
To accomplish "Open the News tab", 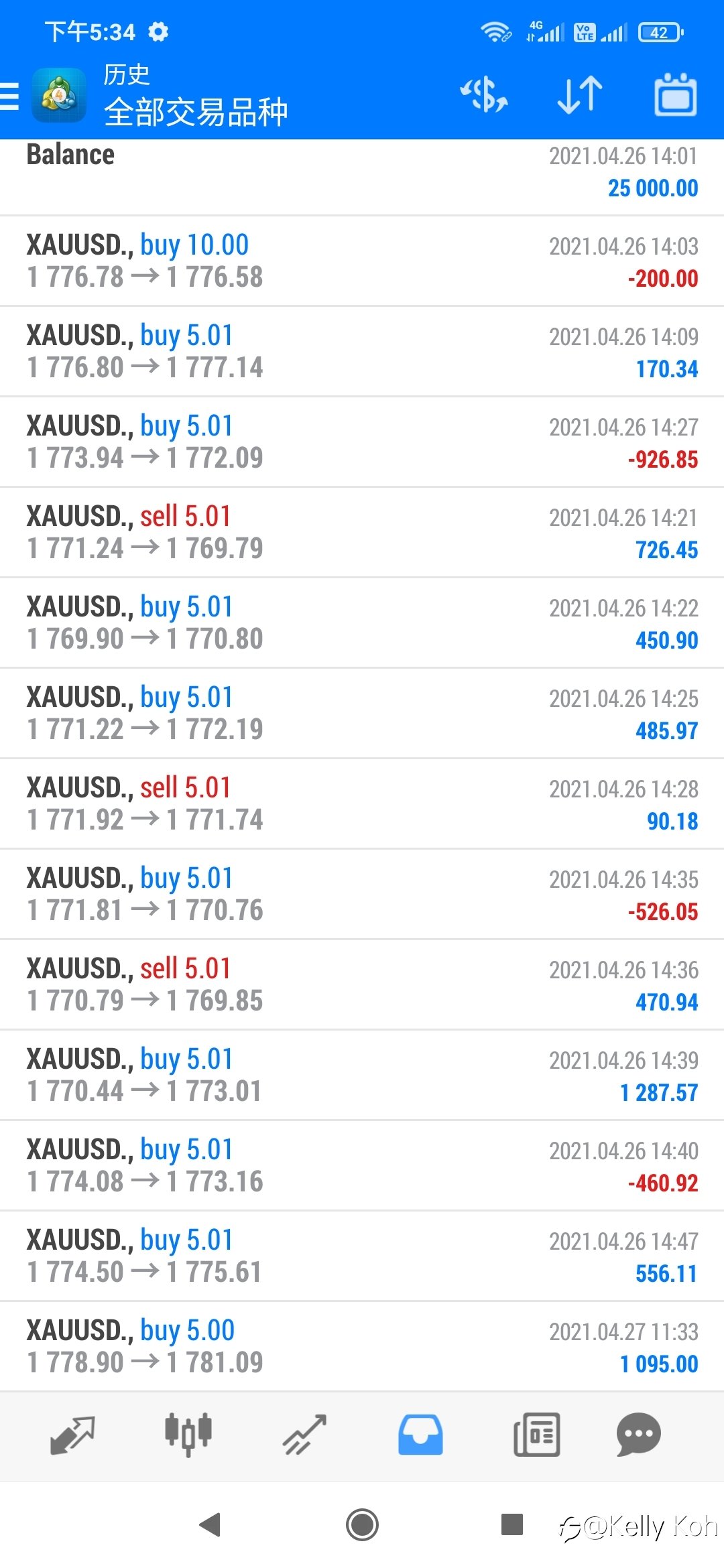I will (536, 1435).
